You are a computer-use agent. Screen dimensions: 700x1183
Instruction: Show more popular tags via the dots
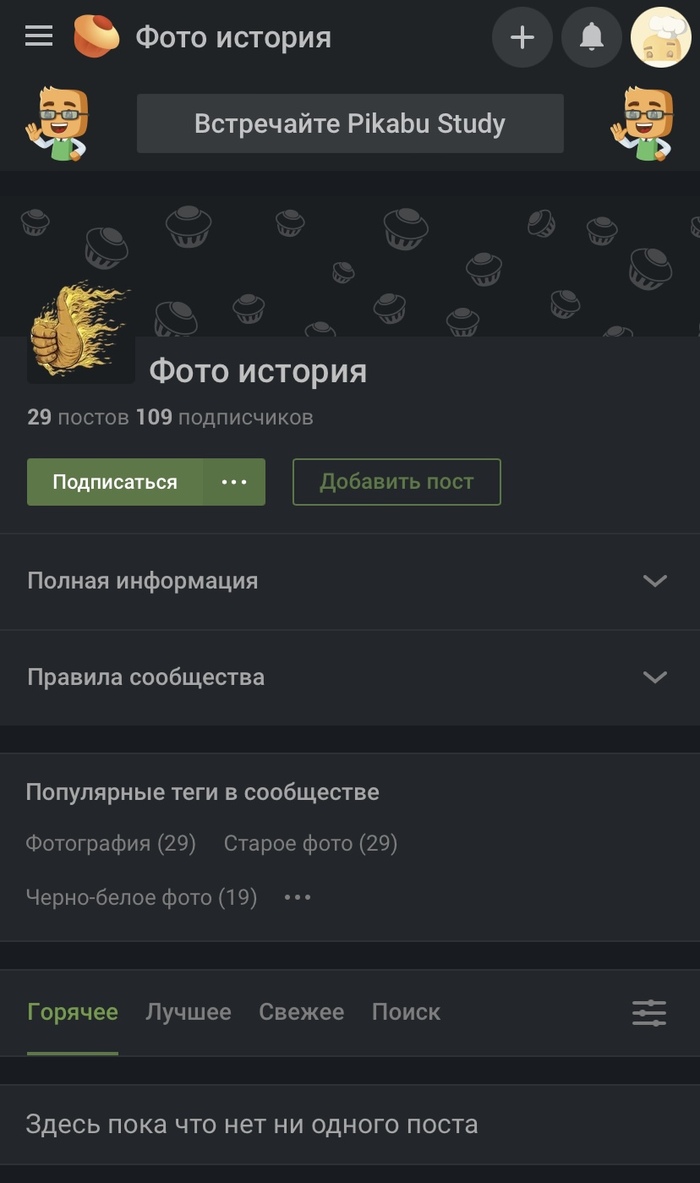(298, 898)
